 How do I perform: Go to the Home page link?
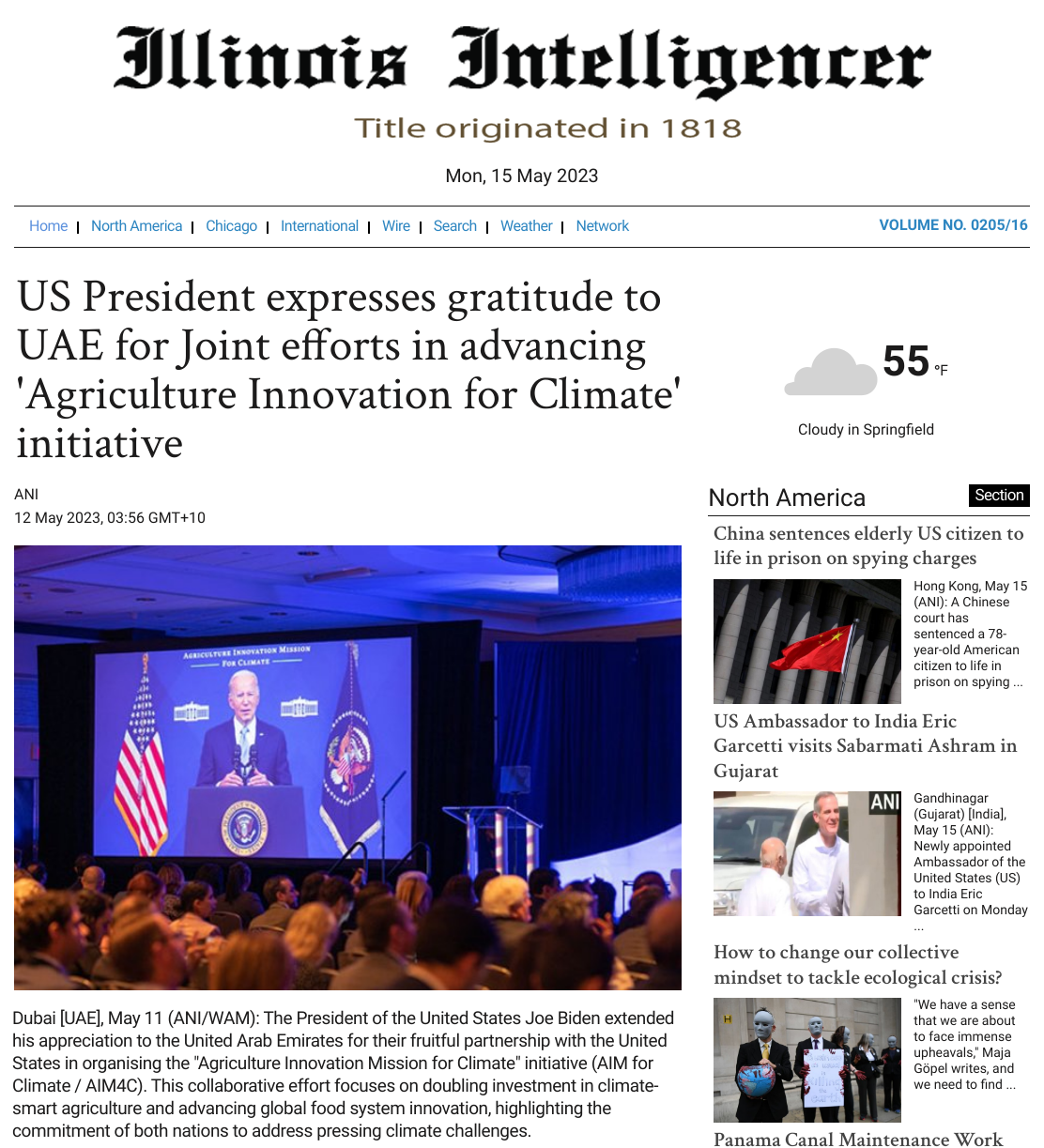point(48,226)
